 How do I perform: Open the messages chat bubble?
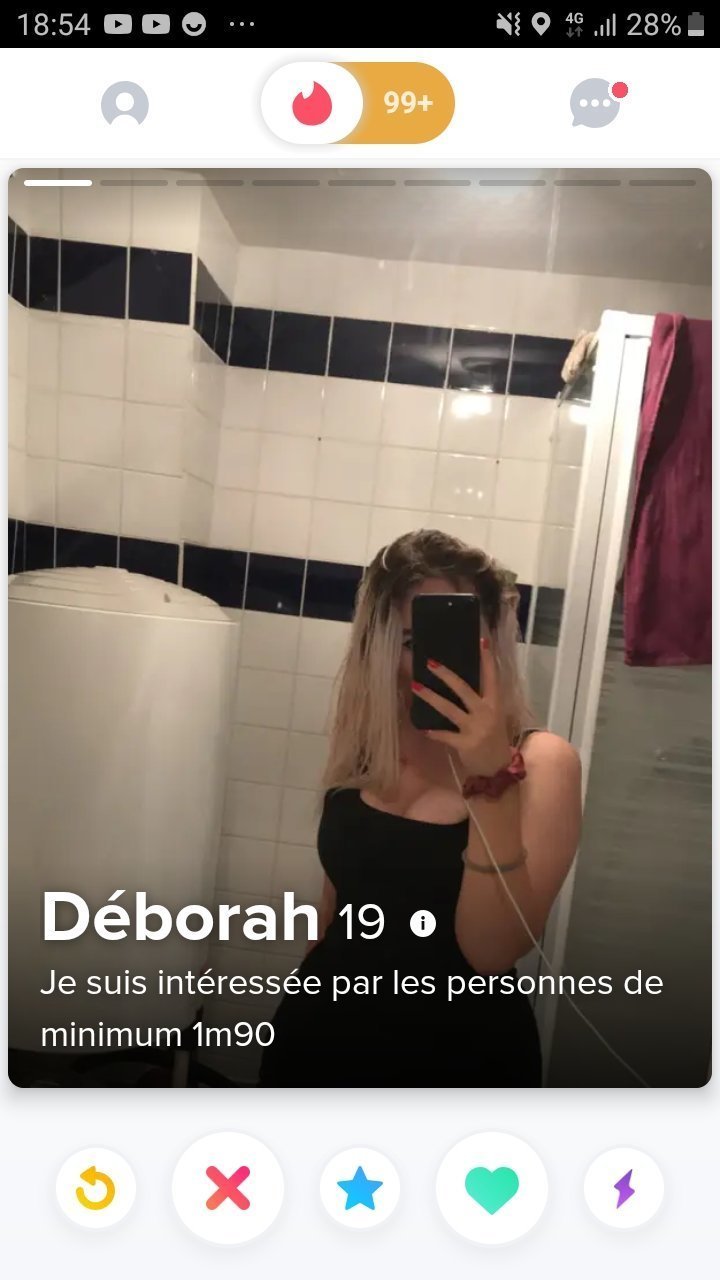click(597, 103)
